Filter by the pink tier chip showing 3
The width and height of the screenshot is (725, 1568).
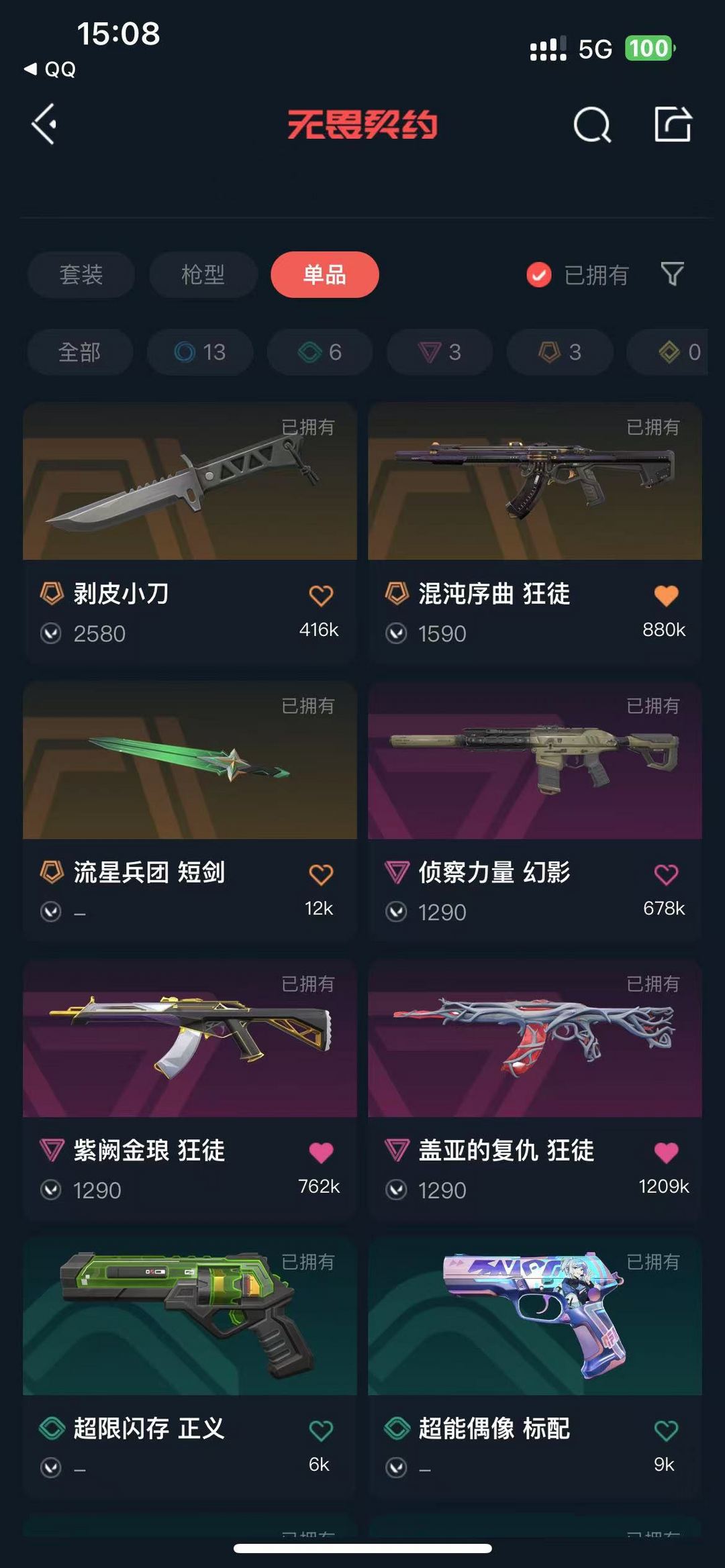coord(440,352)
